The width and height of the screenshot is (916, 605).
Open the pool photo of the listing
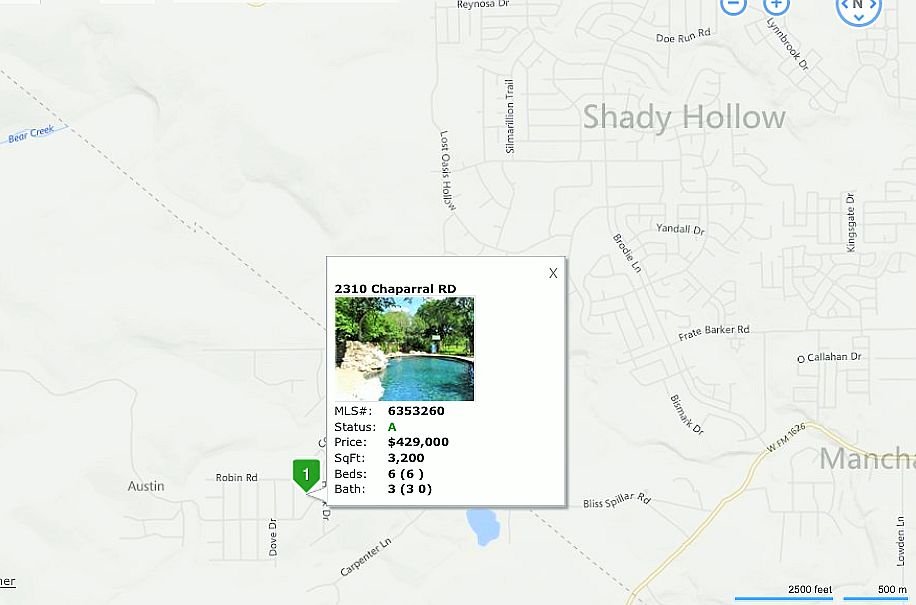pyautogui.click(x=404, y=348)
